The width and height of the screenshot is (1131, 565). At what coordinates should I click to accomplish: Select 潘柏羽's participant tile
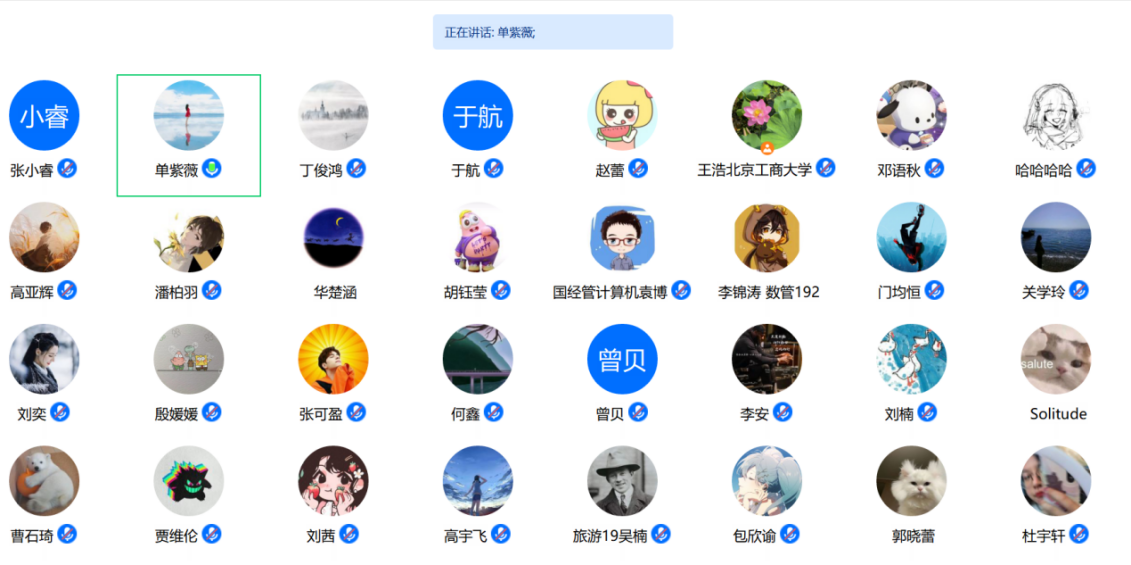[188, 237]
